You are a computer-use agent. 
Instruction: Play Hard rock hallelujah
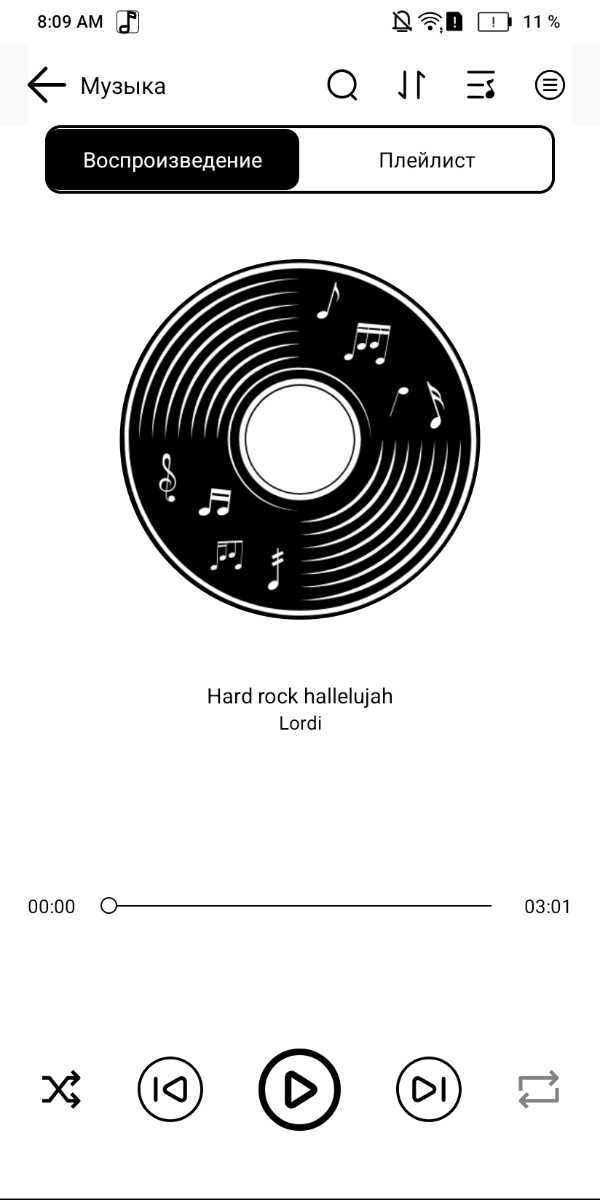click(x=300, y=1089)
